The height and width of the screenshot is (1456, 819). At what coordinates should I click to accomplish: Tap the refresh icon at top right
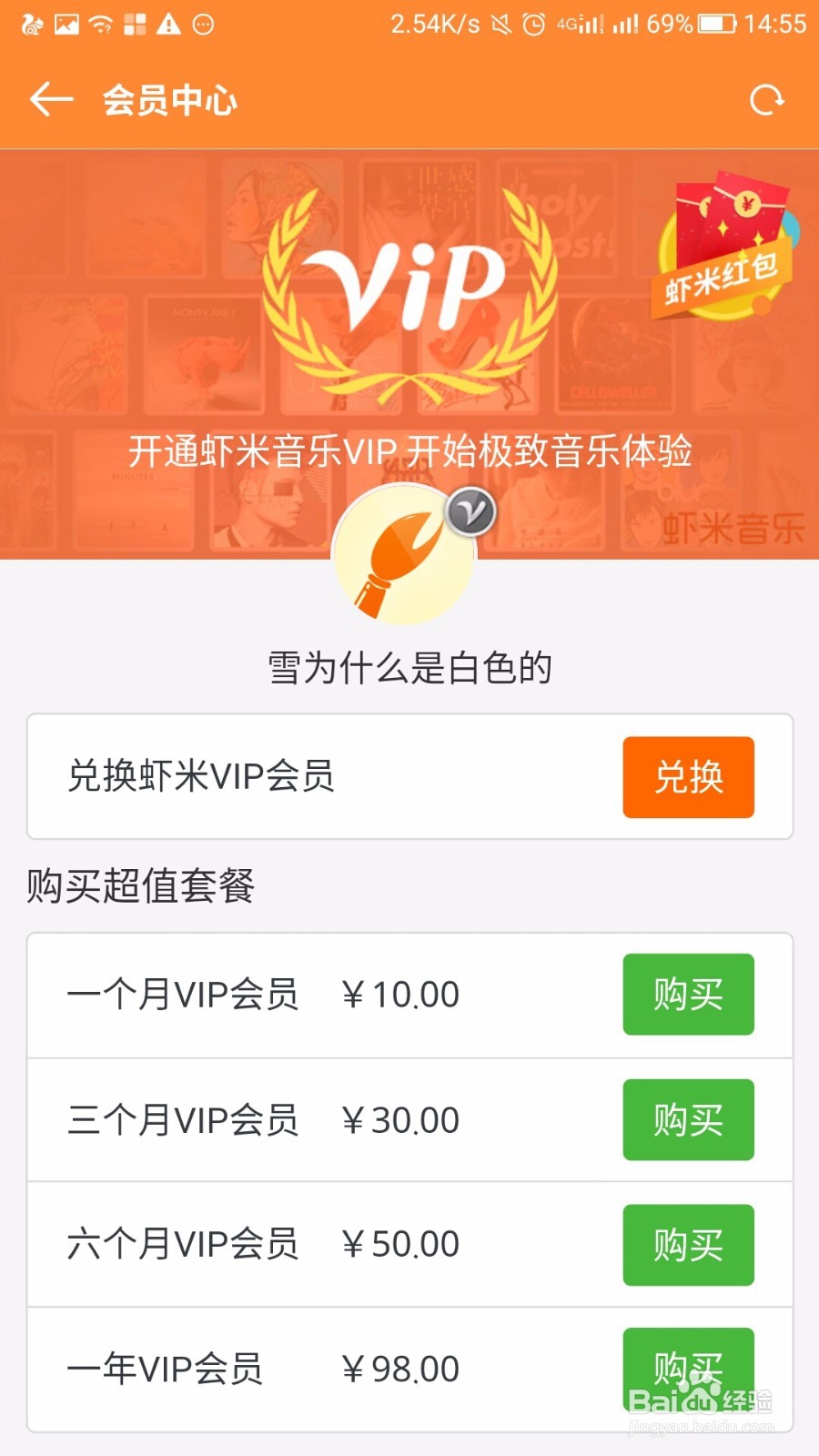[x=769, y=98]
